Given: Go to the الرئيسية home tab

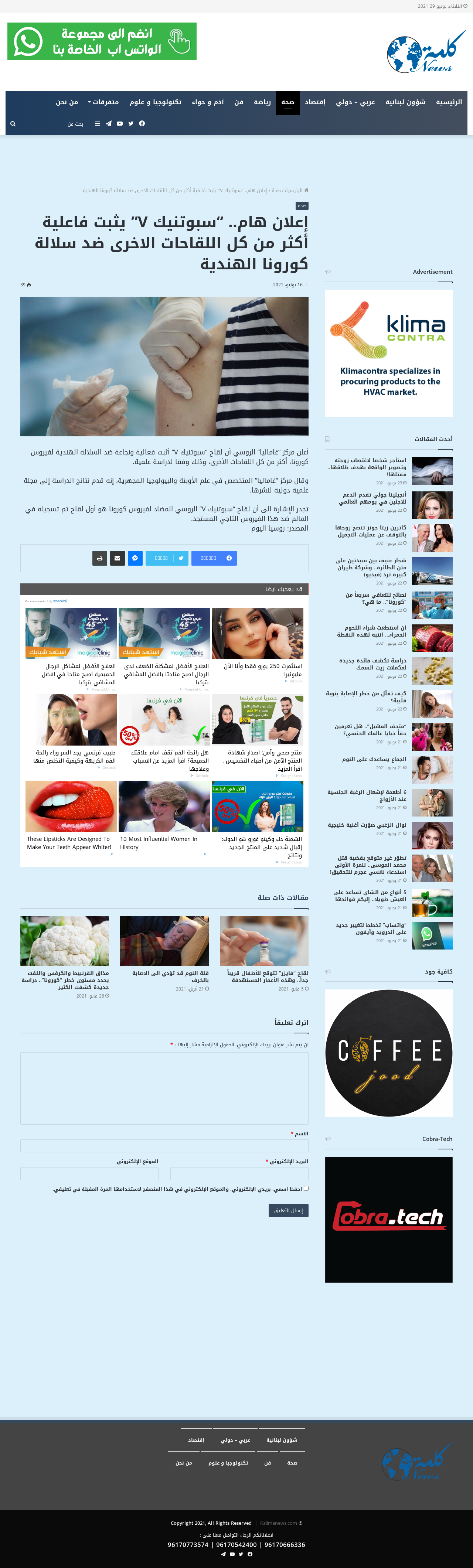Looking at the screenshot, I should [449, 102].
